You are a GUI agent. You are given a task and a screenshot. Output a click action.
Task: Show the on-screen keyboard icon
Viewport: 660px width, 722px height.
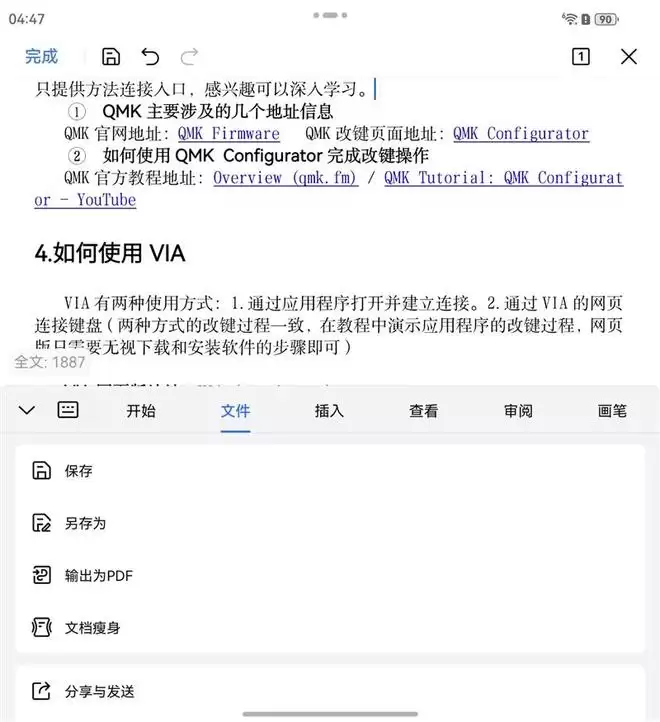[x=68, y=410]
